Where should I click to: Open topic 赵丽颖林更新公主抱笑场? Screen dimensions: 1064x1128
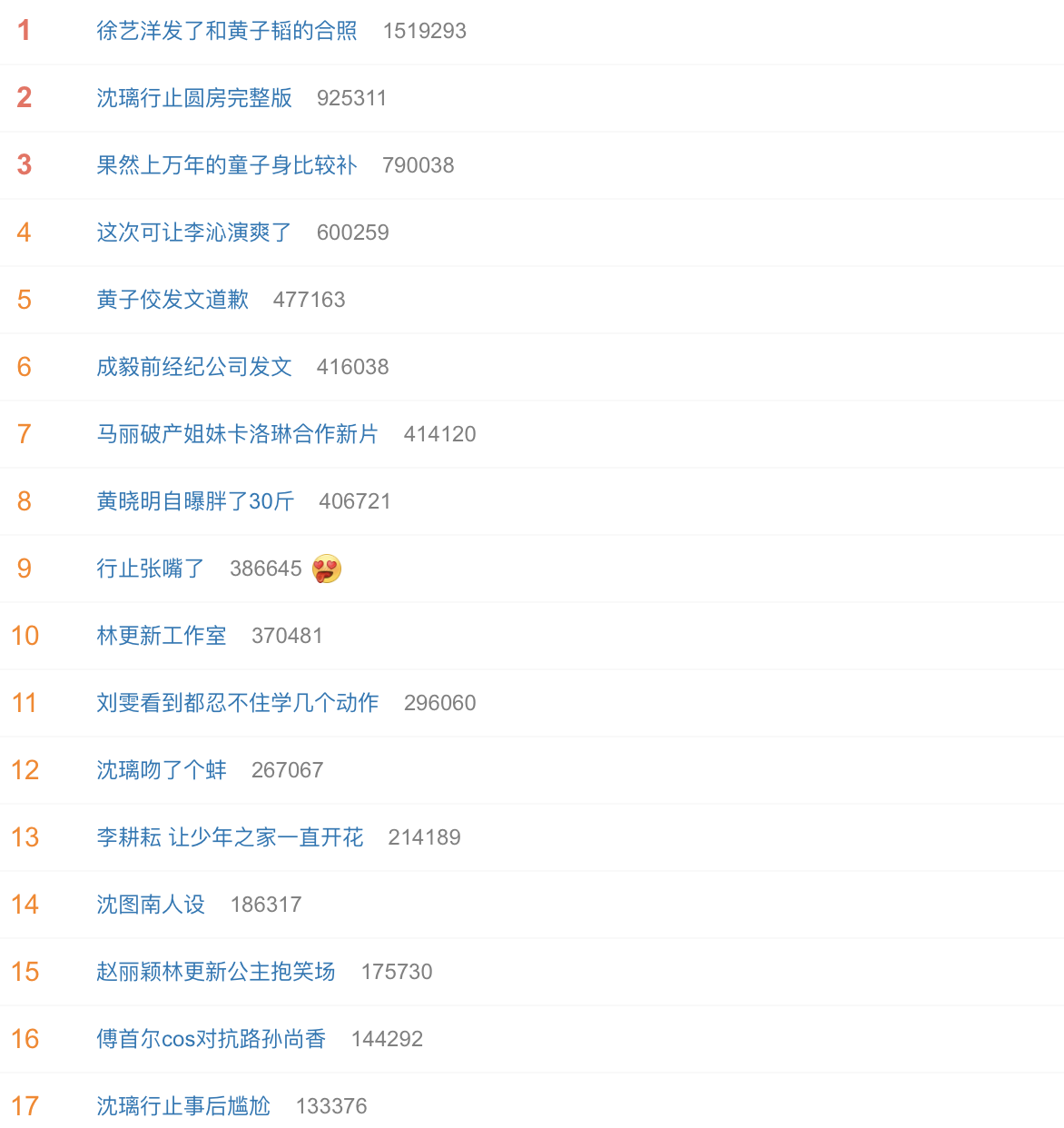click(216, 972)
